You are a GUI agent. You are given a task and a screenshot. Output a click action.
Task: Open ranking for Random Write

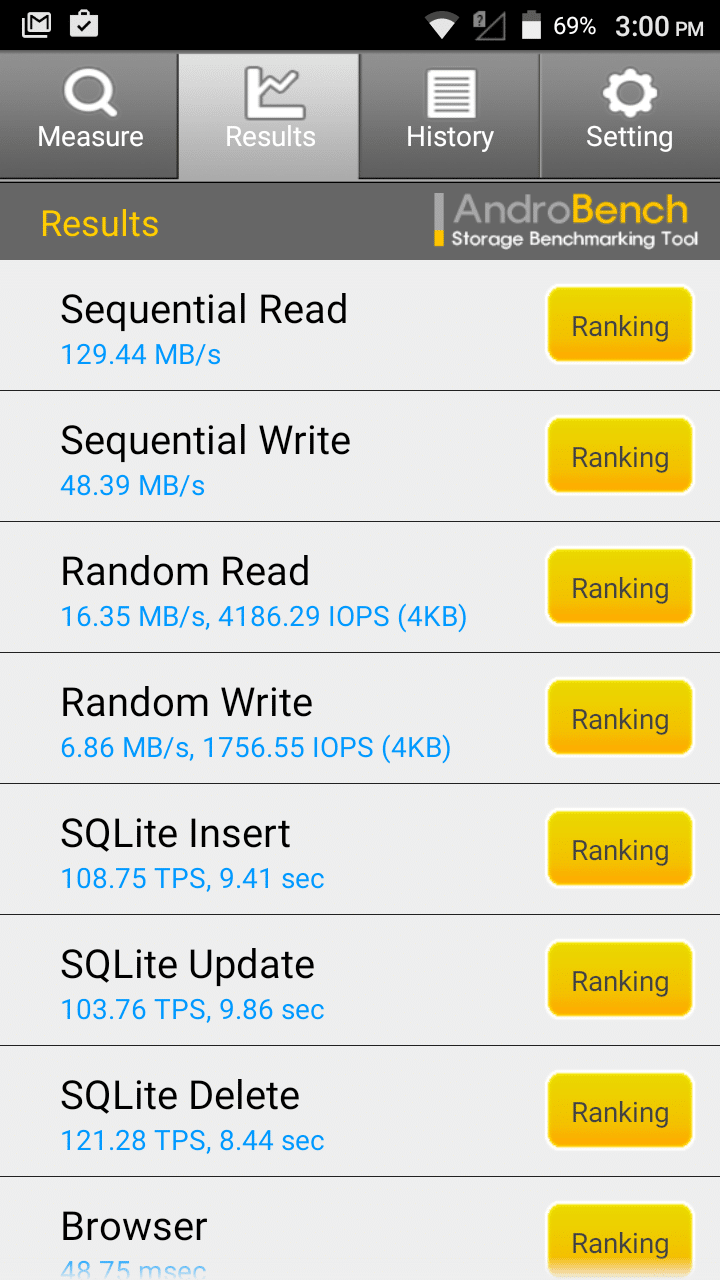620,718
